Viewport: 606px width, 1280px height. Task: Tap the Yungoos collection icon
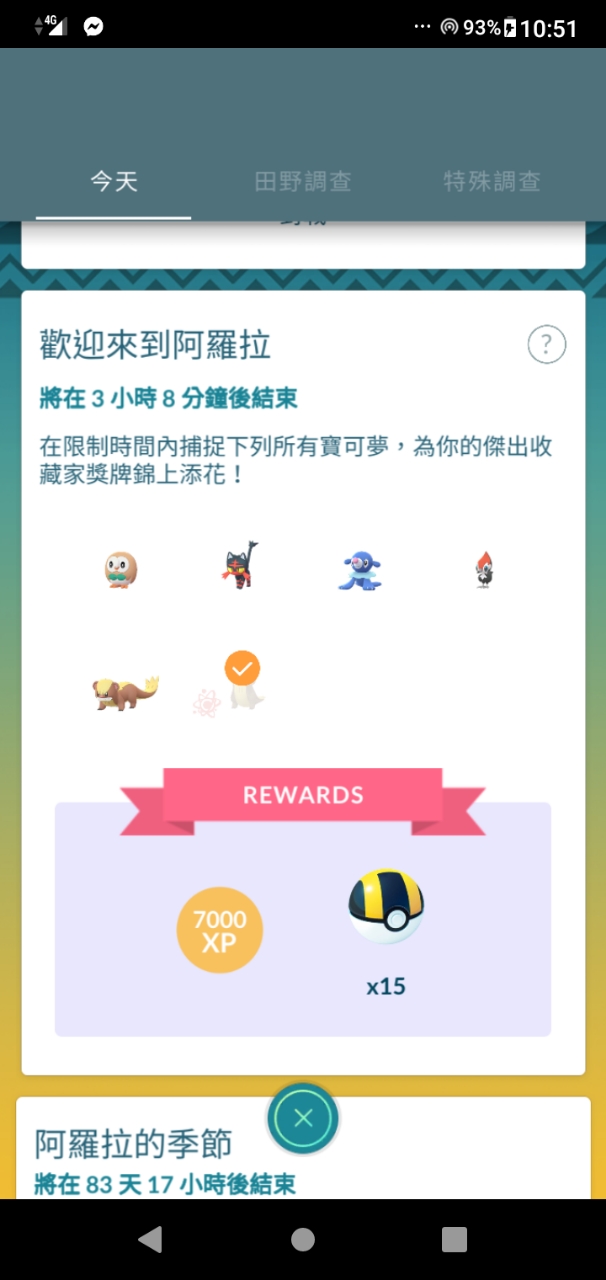[126, 691]
